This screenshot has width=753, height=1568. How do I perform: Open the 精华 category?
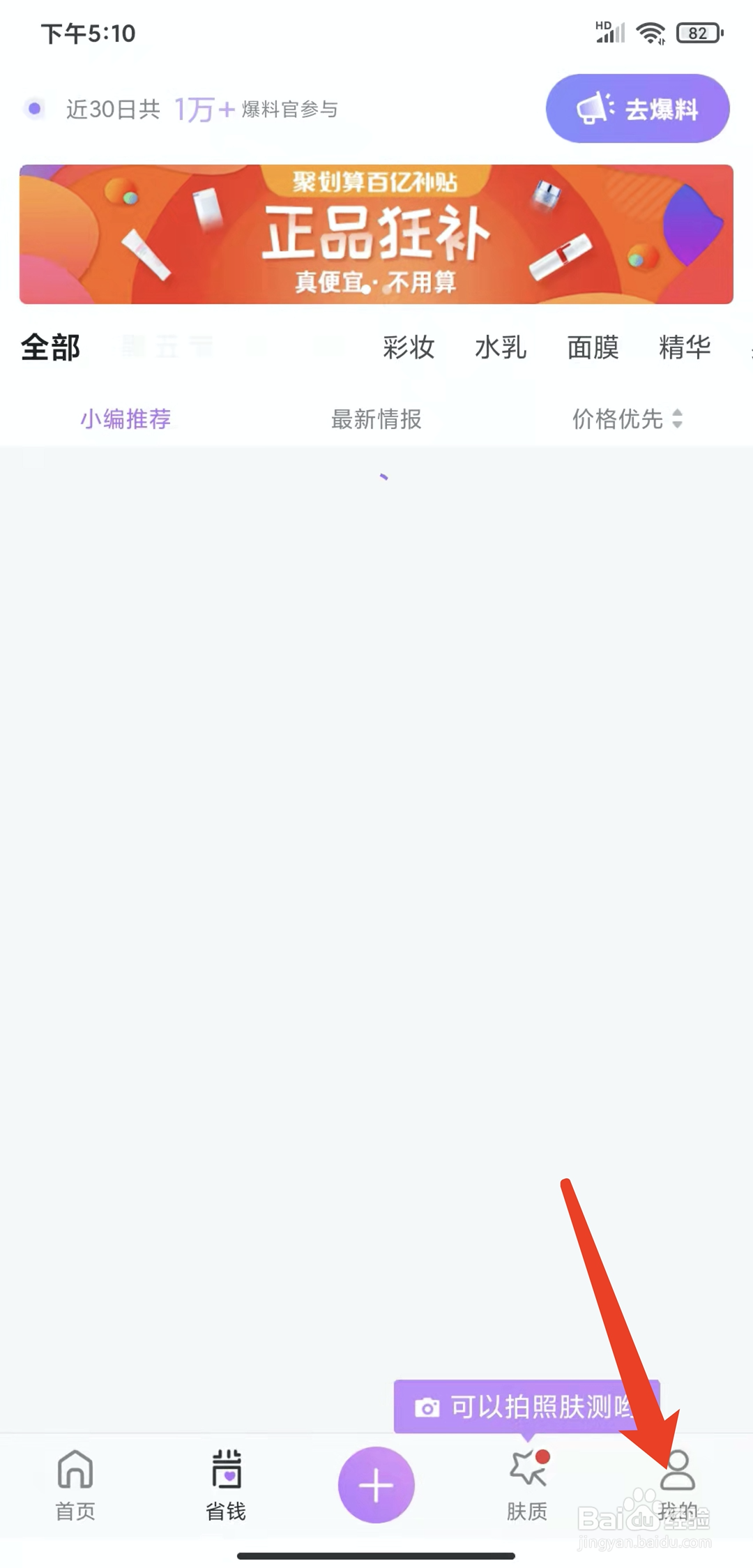tap(685, 347)
